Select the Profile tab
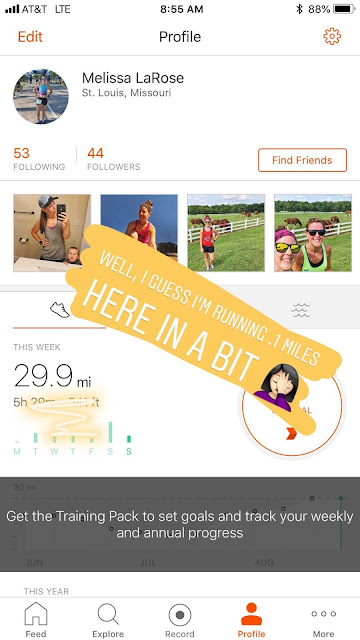The width and height of the screenshot is (360, 640). 251,619
